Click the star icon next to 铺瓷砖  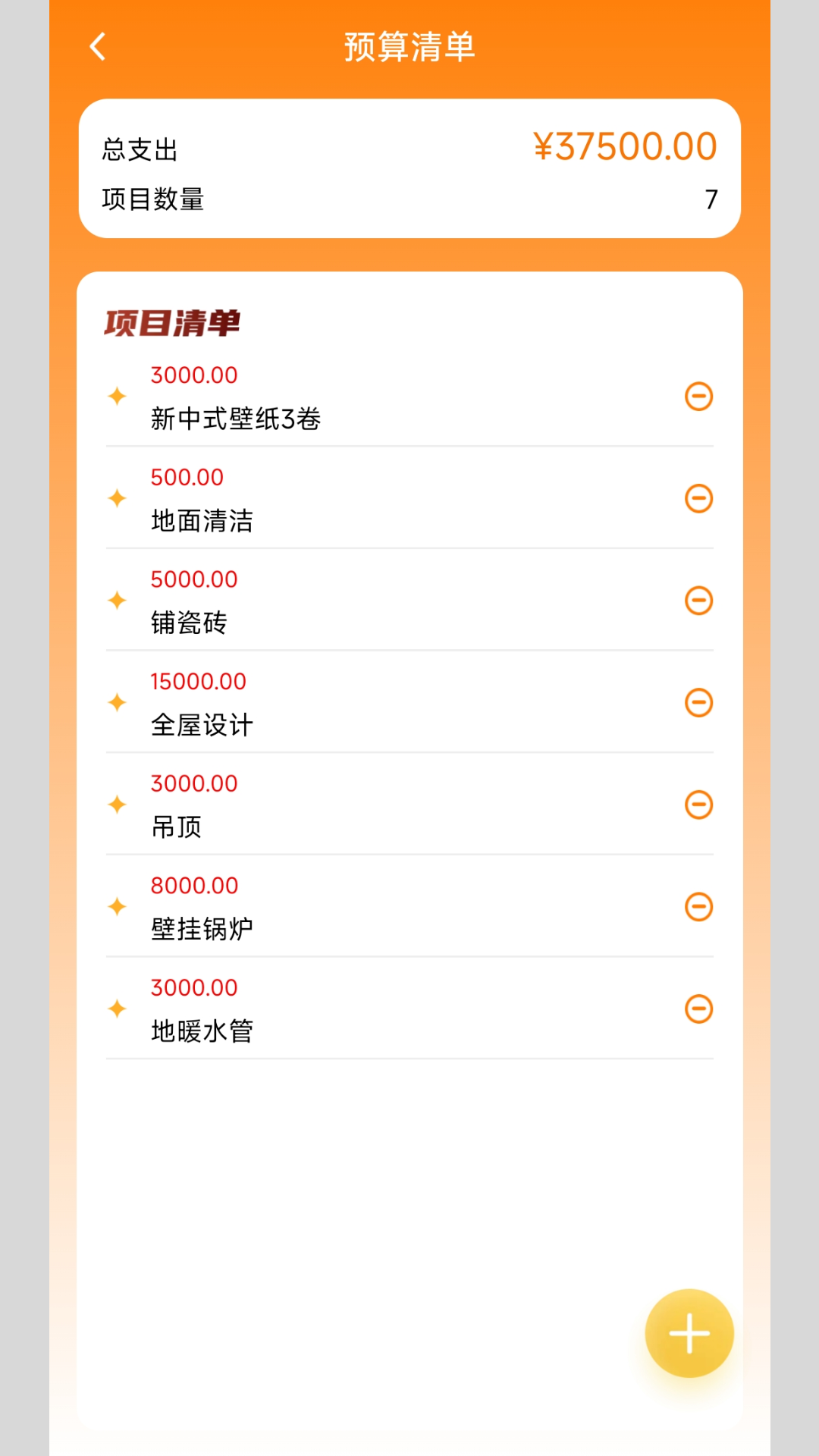118,601
